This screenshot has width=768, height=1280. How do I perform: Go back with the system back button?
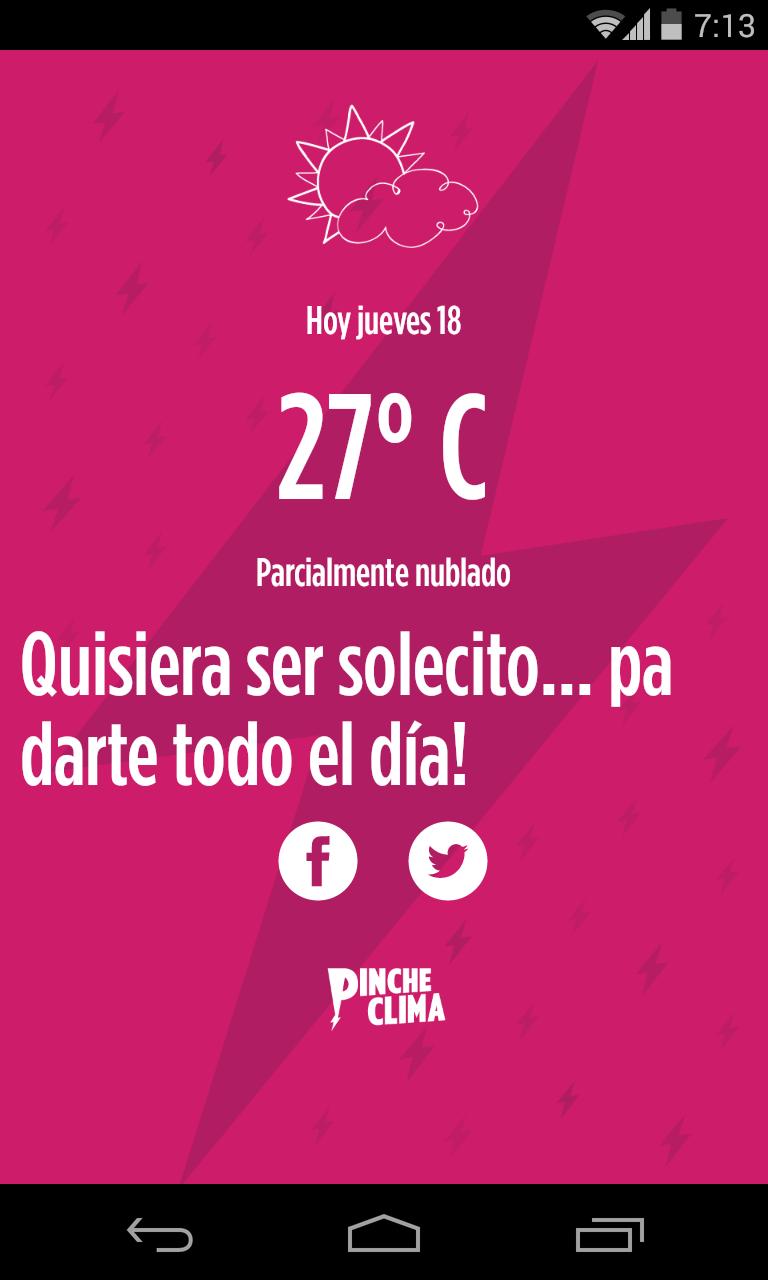pyautogui.click(x=160, y=1234)
